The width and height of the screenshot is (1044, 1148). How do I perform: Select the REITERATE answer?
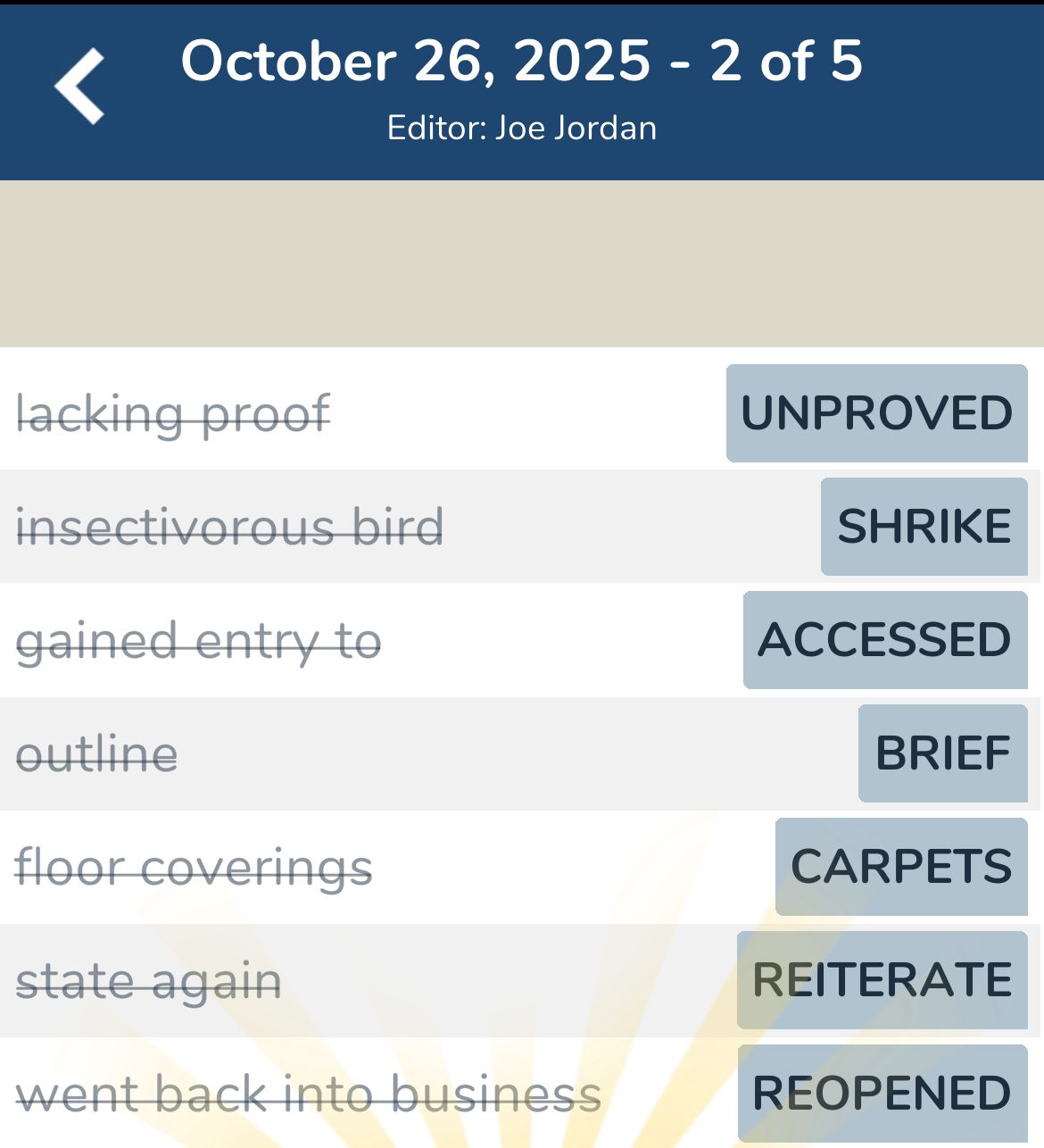(882, 980)
